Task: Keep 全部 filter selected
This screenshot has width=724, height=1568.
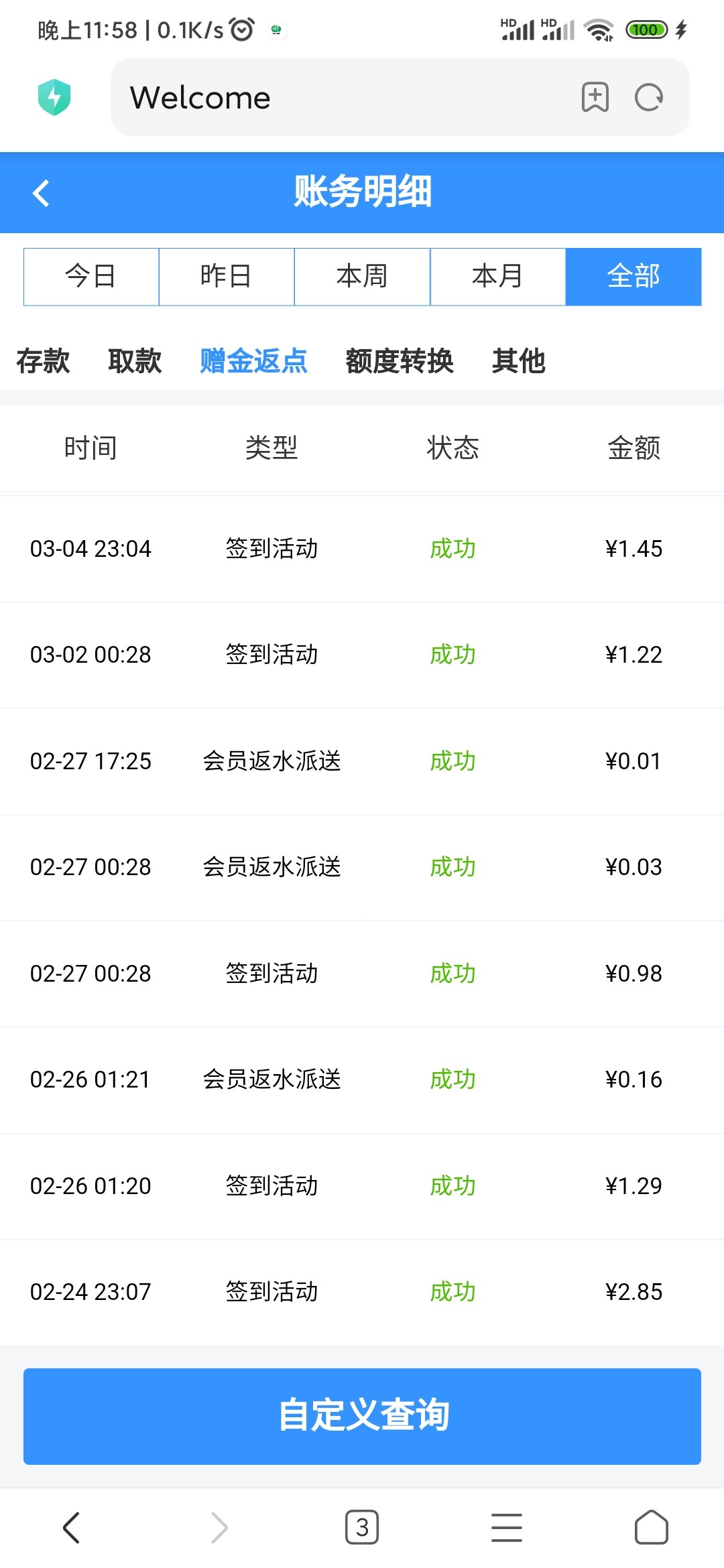Action: pyautogui.click(x=633, y=276)
